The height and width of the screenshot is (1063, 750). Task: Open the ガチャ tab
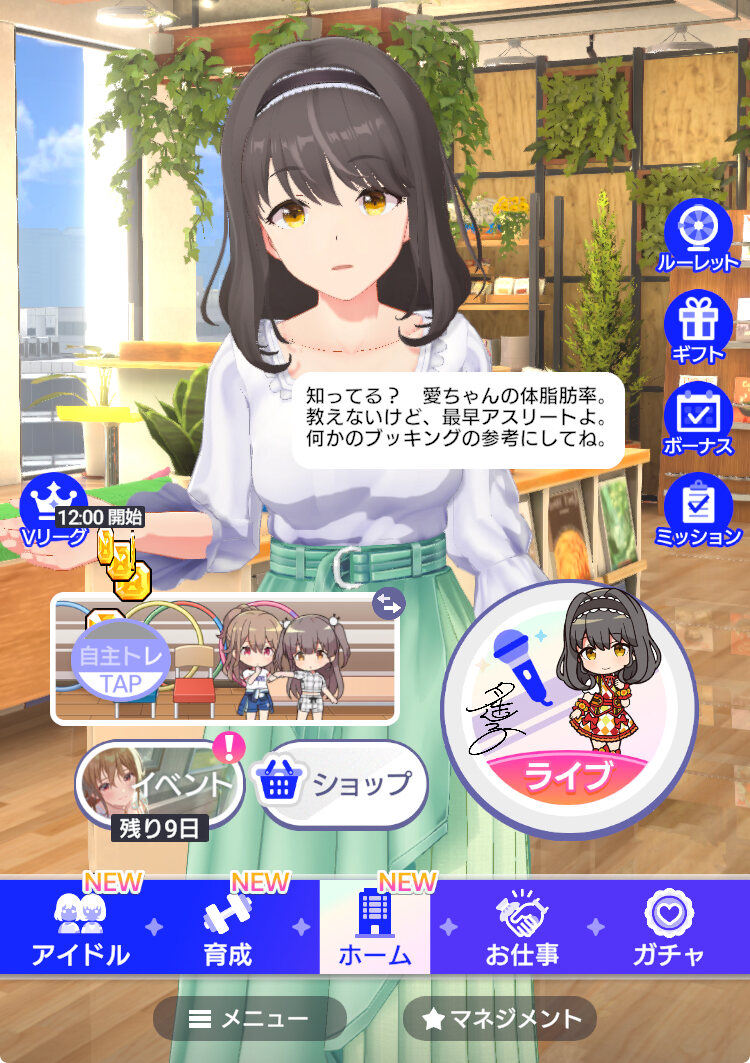coord(669,927)
